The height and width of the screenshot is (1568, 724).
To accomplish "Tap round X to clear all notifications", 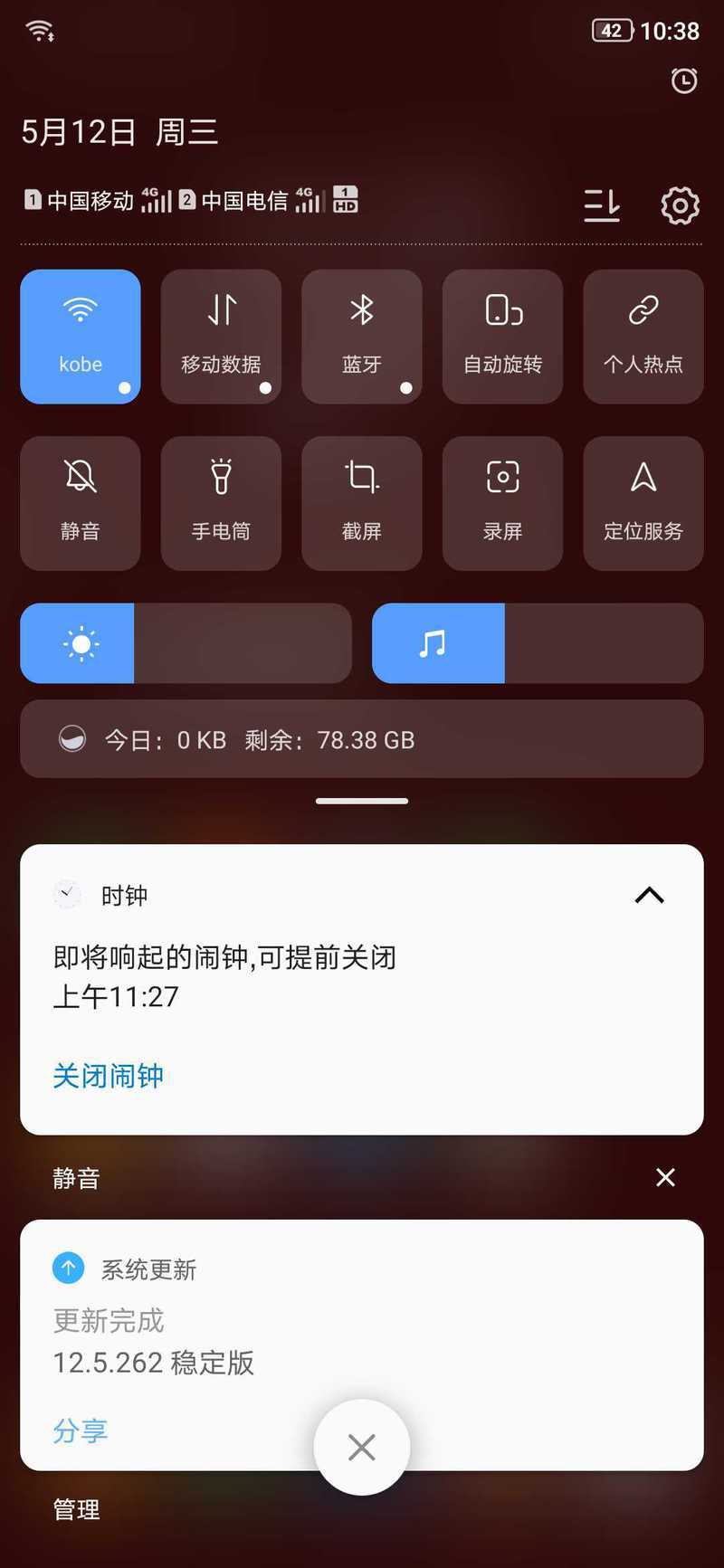I will tap(362, 1448).
